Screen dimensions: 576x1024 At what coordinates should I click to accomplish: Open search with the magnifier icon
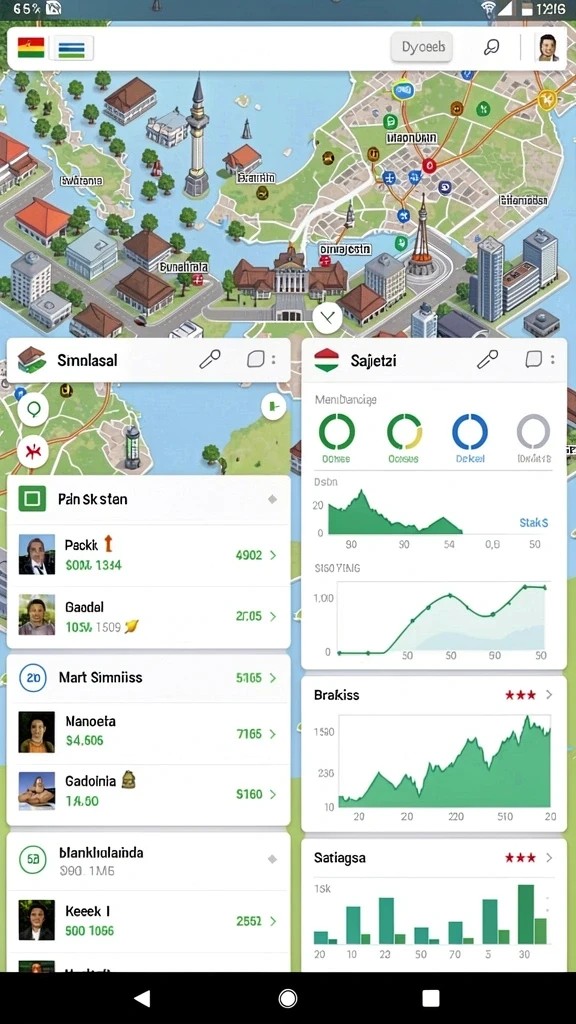point(491,48)
